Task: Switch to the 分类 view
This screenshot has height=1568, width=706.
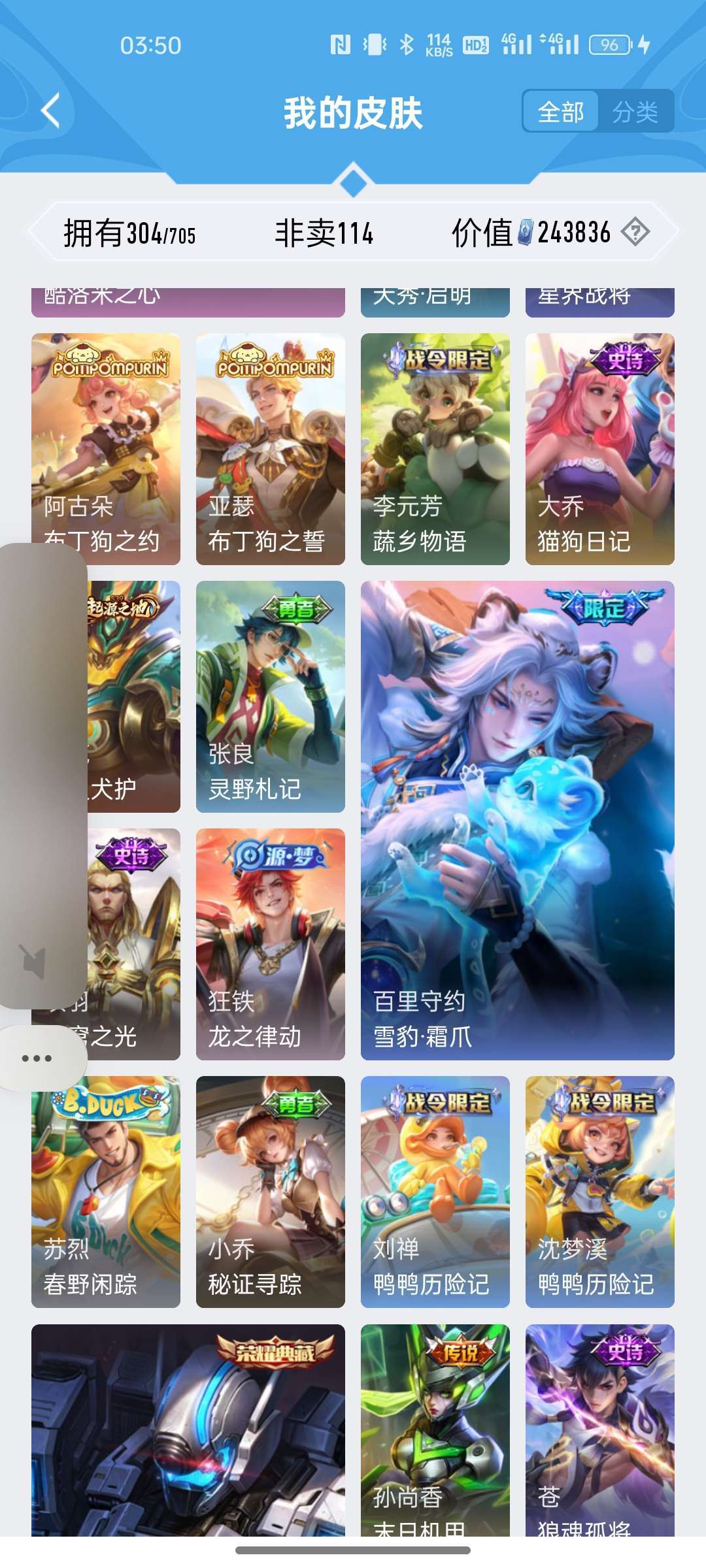Action: click(x=635, y=111)
